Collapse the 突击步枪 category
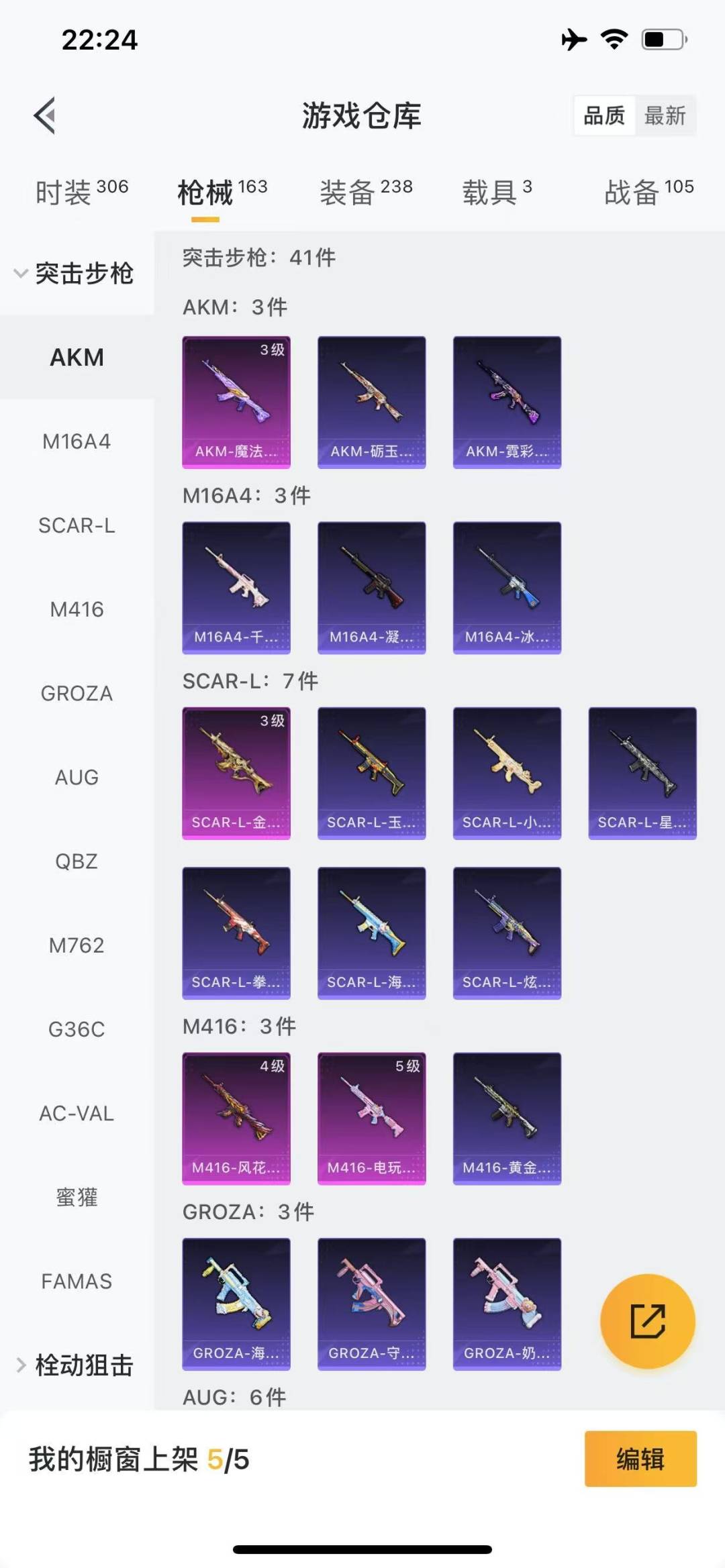Screen dimensions: 725x1568 [75, 274]
